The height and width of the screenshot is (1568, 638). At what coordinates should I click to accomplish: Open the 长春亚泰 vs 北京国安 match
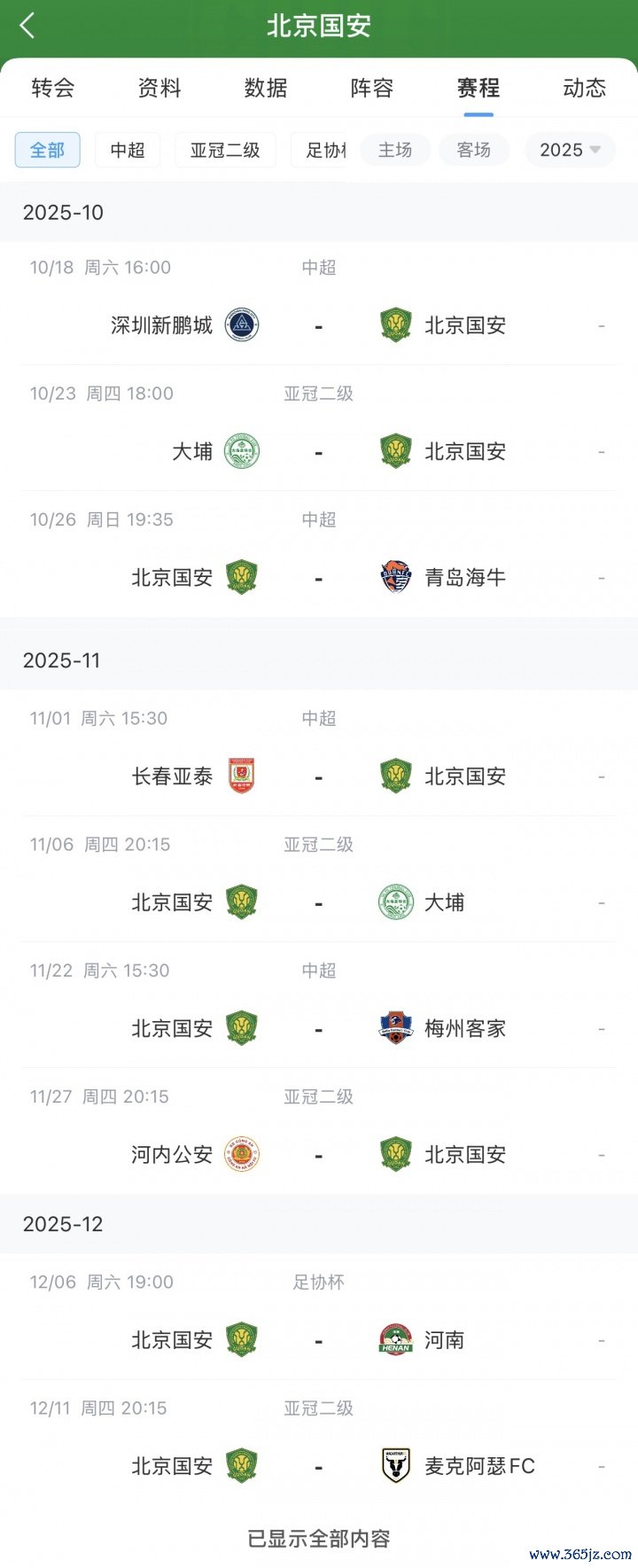(319, 776)
